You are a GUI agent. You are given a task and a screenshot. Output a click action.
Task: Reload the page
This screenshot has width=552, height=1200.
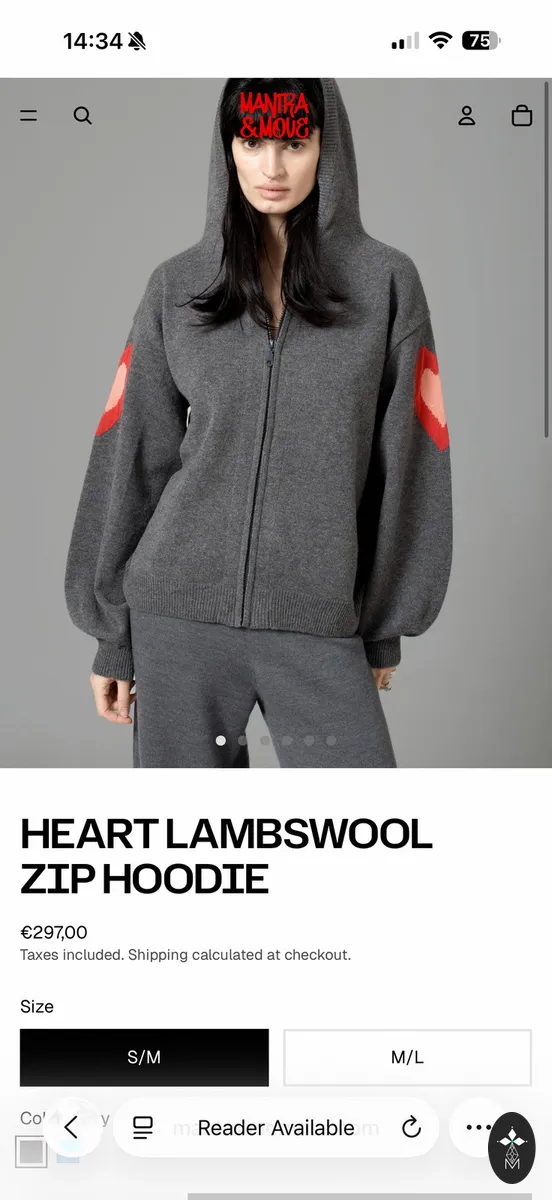(x=411, y=1128)
